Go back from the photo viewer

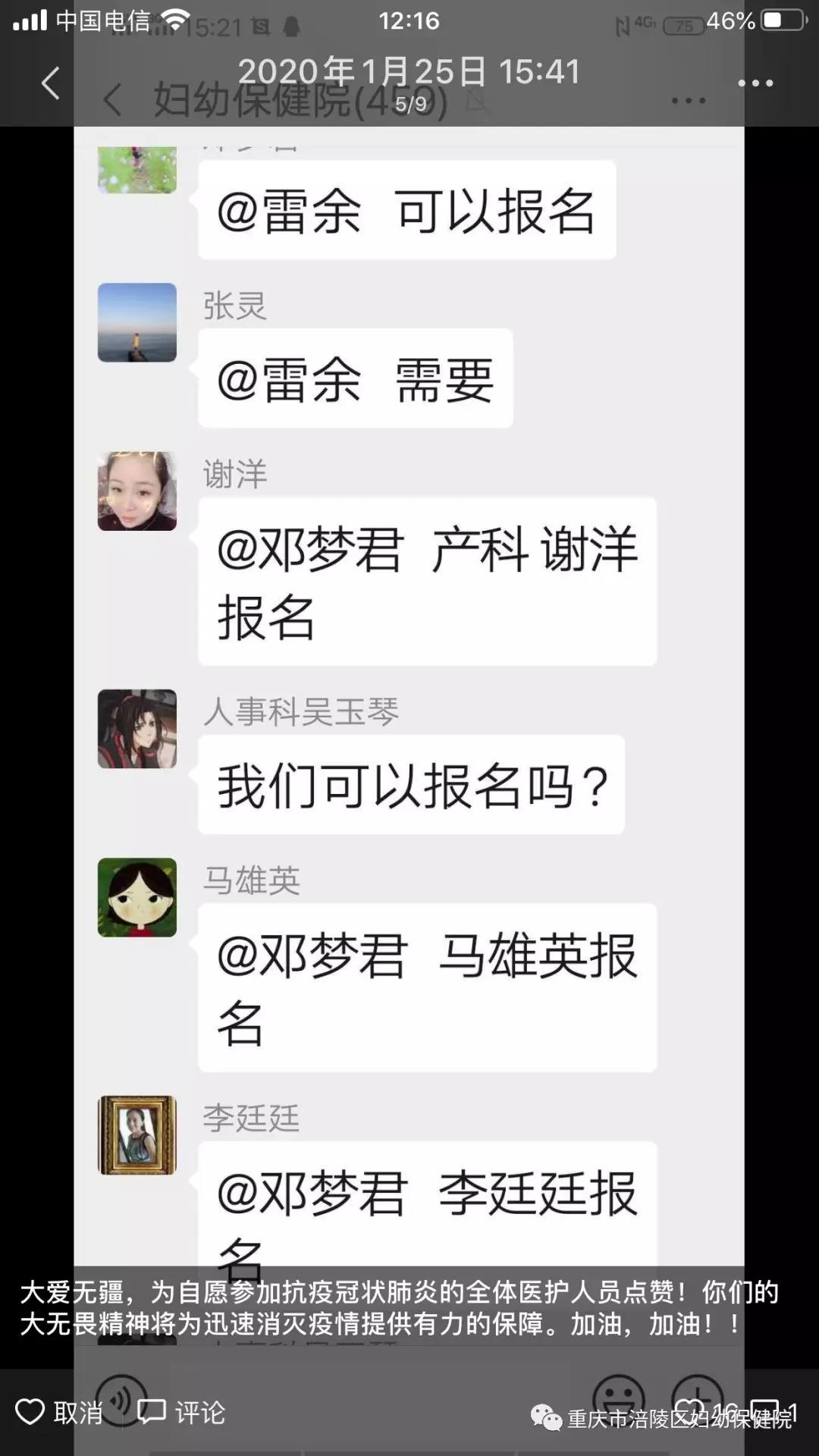pos(51,83)
